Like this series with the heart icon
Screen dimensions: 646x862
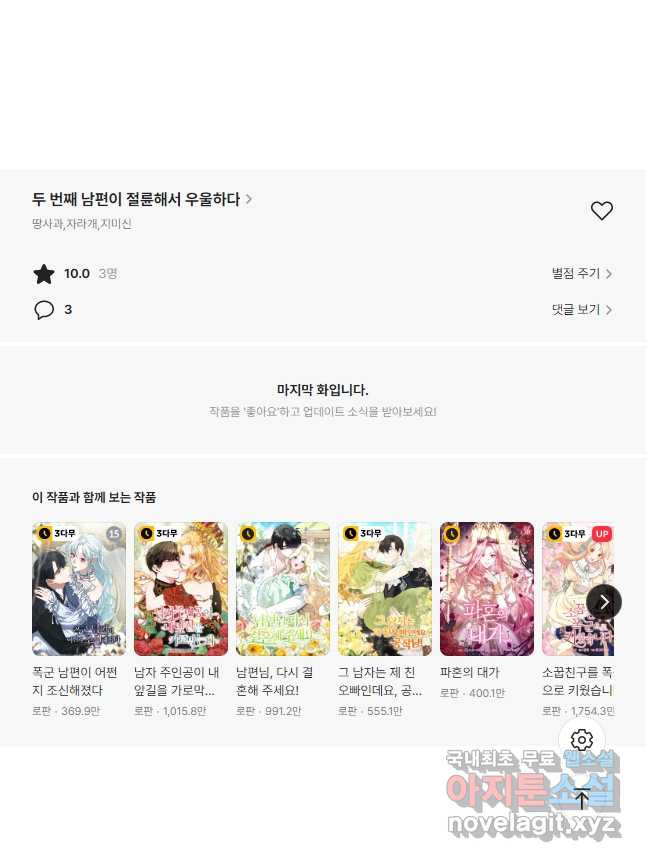[x=601, y=211]
